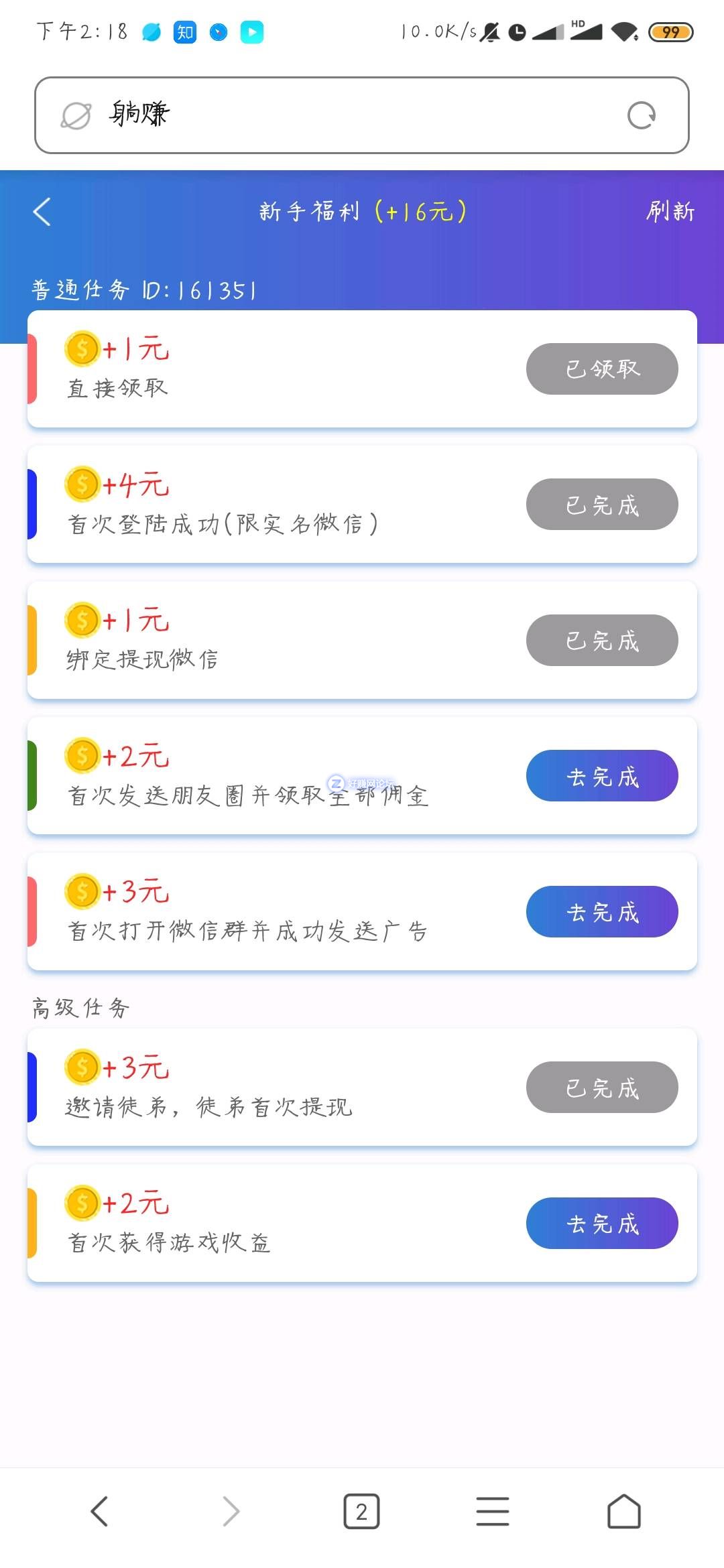Viewport: 724px width, 1568px height.
Task: Go back one page in the browser
Action: tap(99, 1511)
